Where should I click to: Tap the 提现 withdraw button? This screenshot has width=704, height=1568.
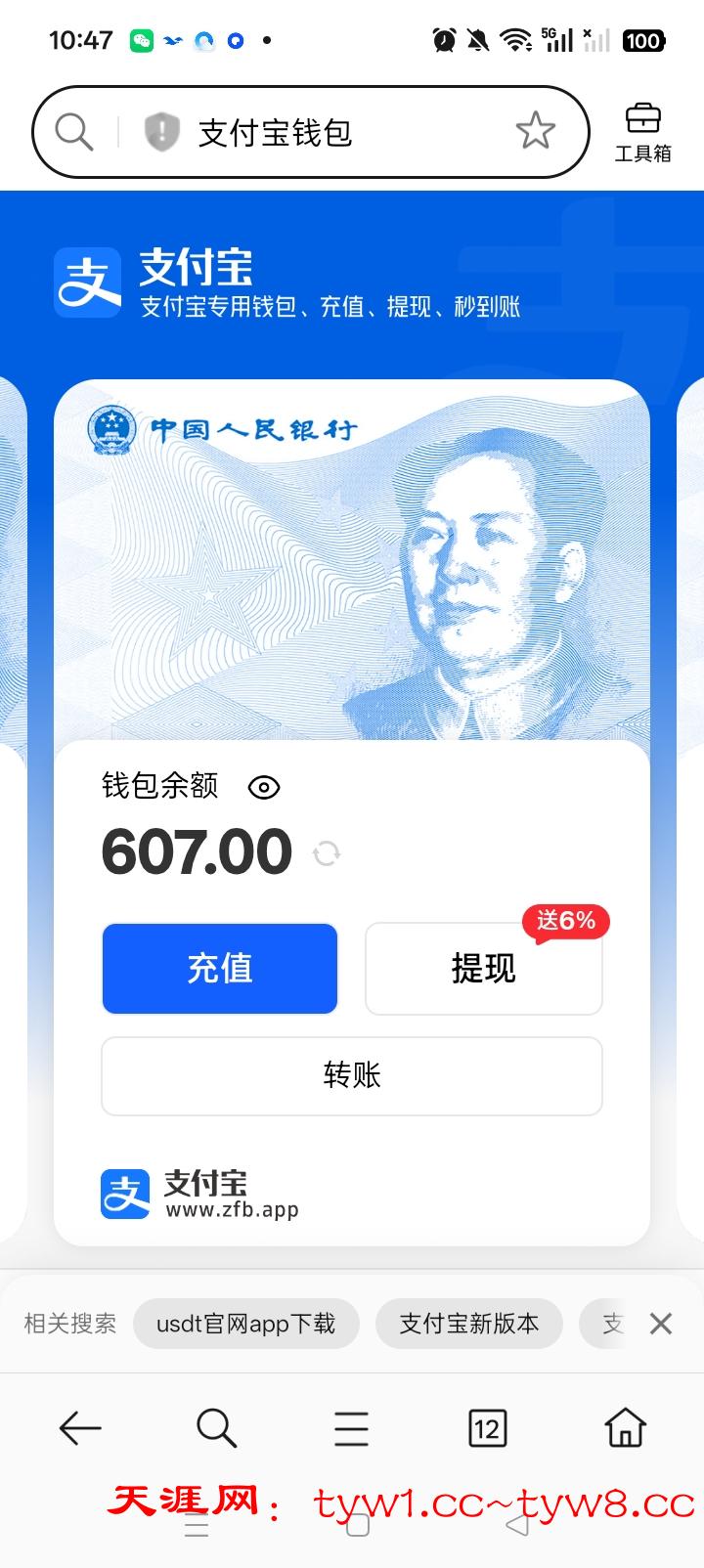click(483, 968)
